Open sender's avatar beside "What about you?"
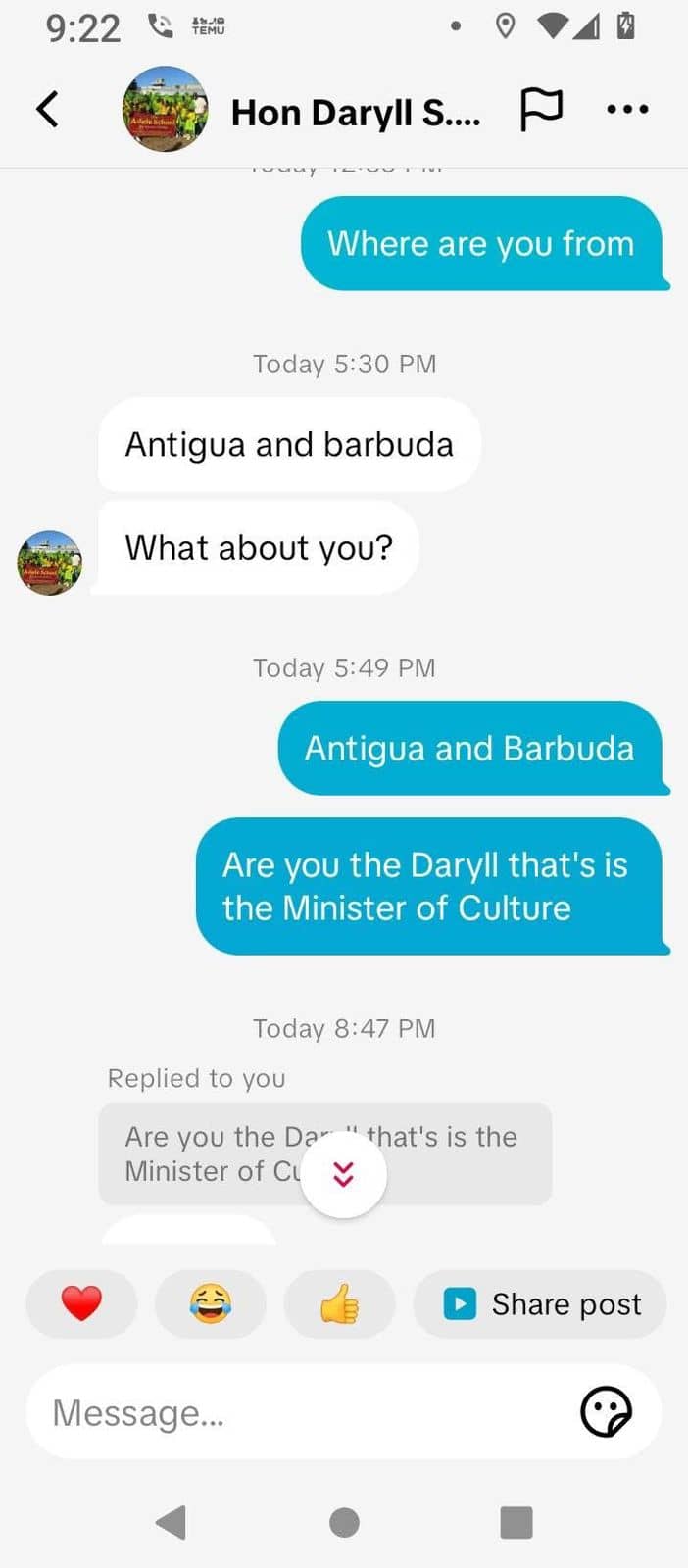The height and width of the screenshot is (1568, 688). (50, 563)
